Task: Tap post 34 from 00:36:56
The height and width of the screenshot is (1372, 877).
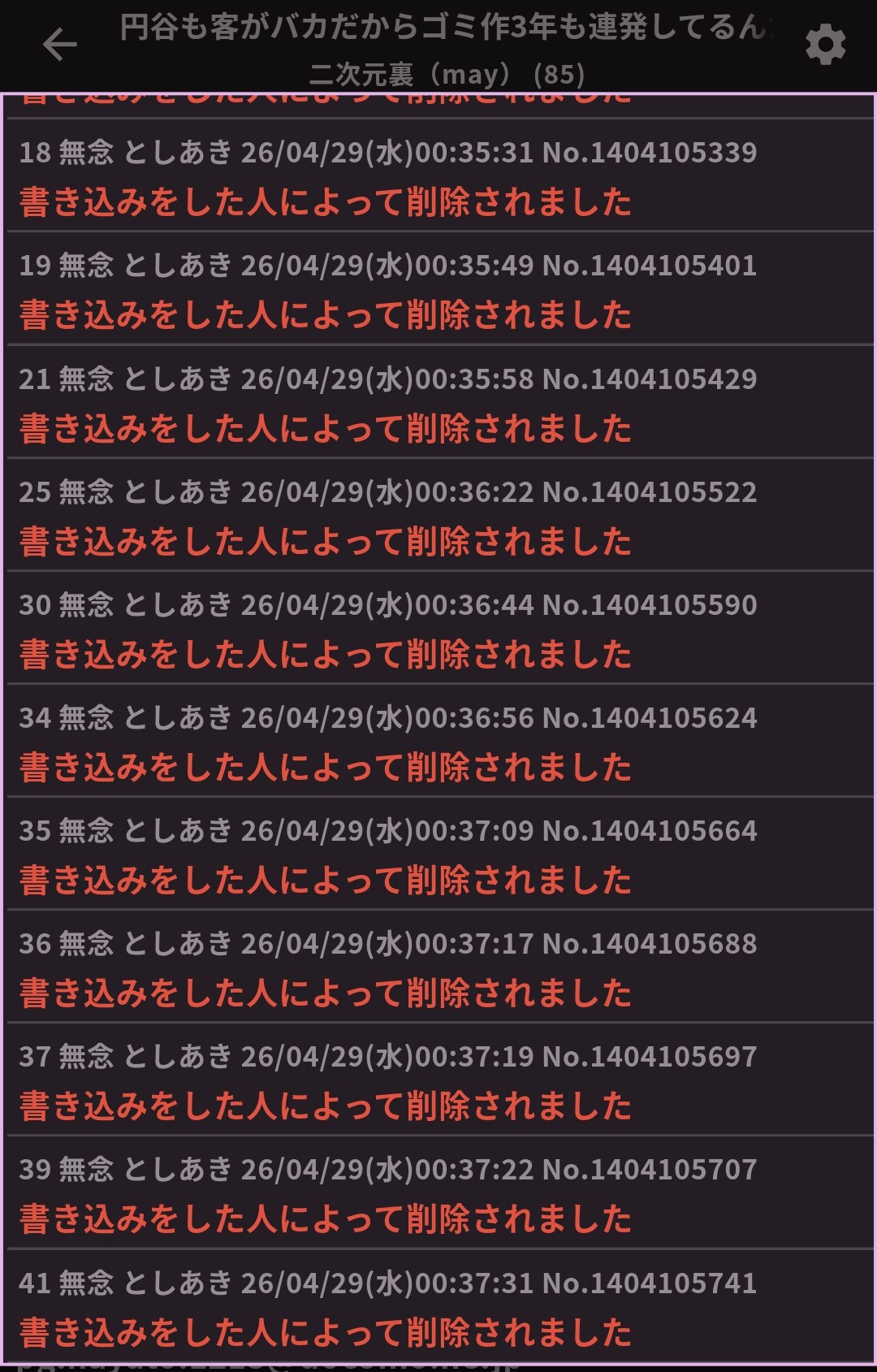Action: point(438,742)
